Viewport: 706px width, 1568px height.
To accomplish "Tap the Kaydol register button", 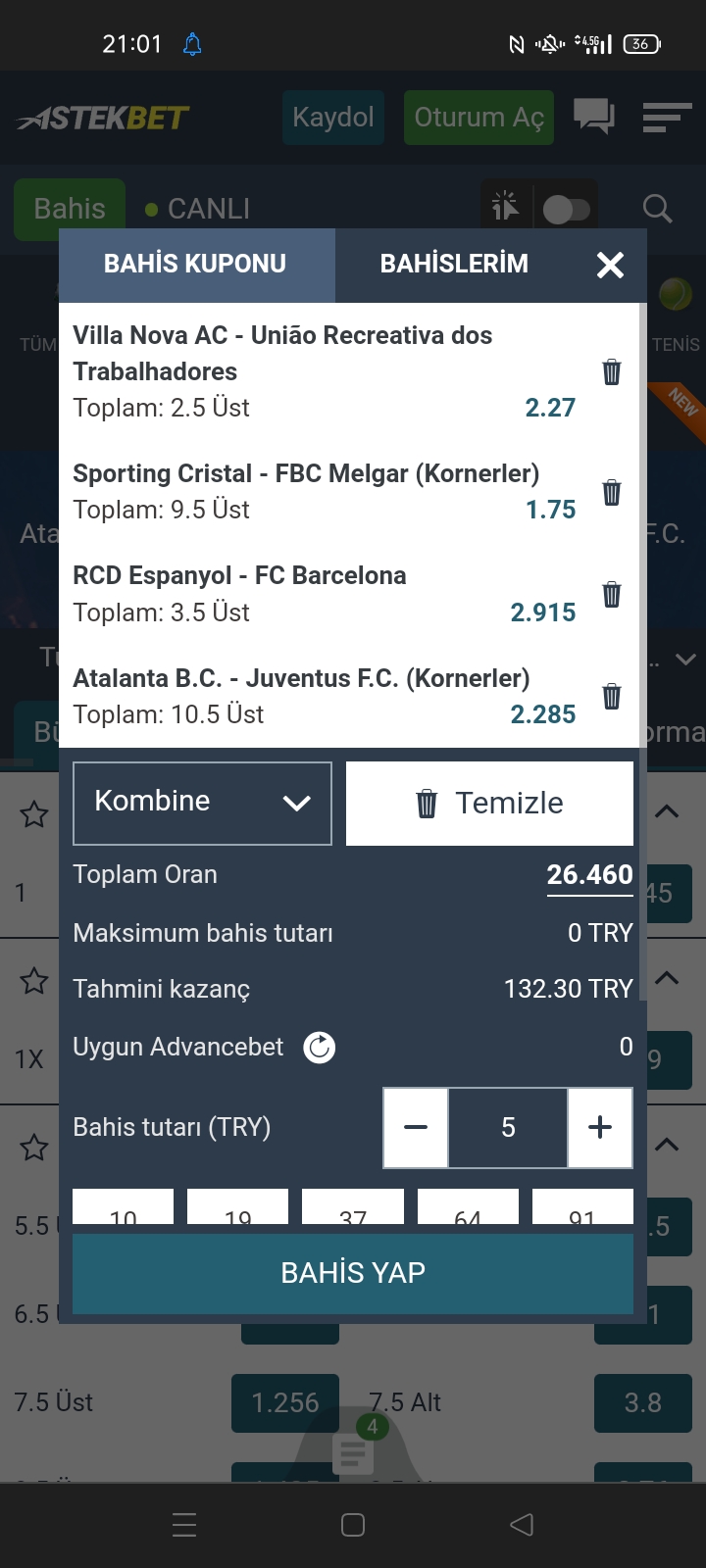I will 333,118.
